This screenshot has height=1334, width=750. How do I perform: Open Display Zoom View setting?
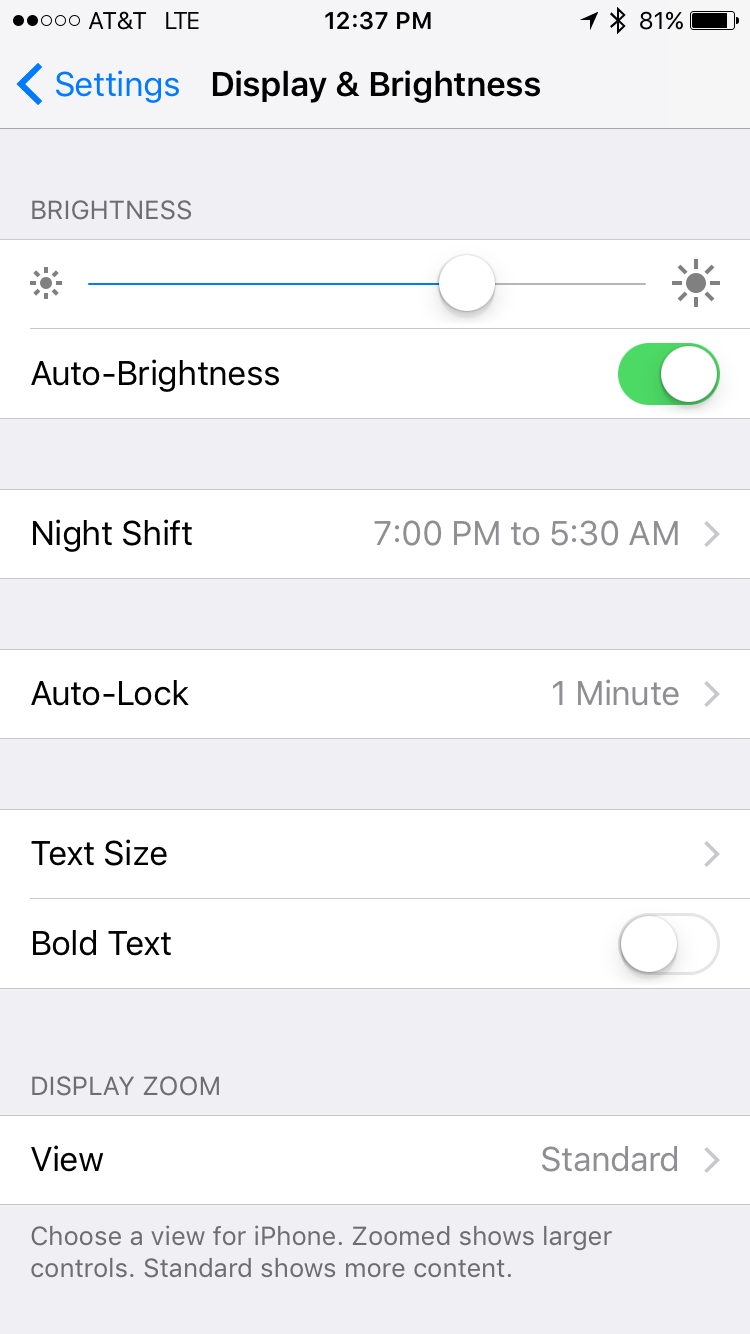pos(375,1160)
